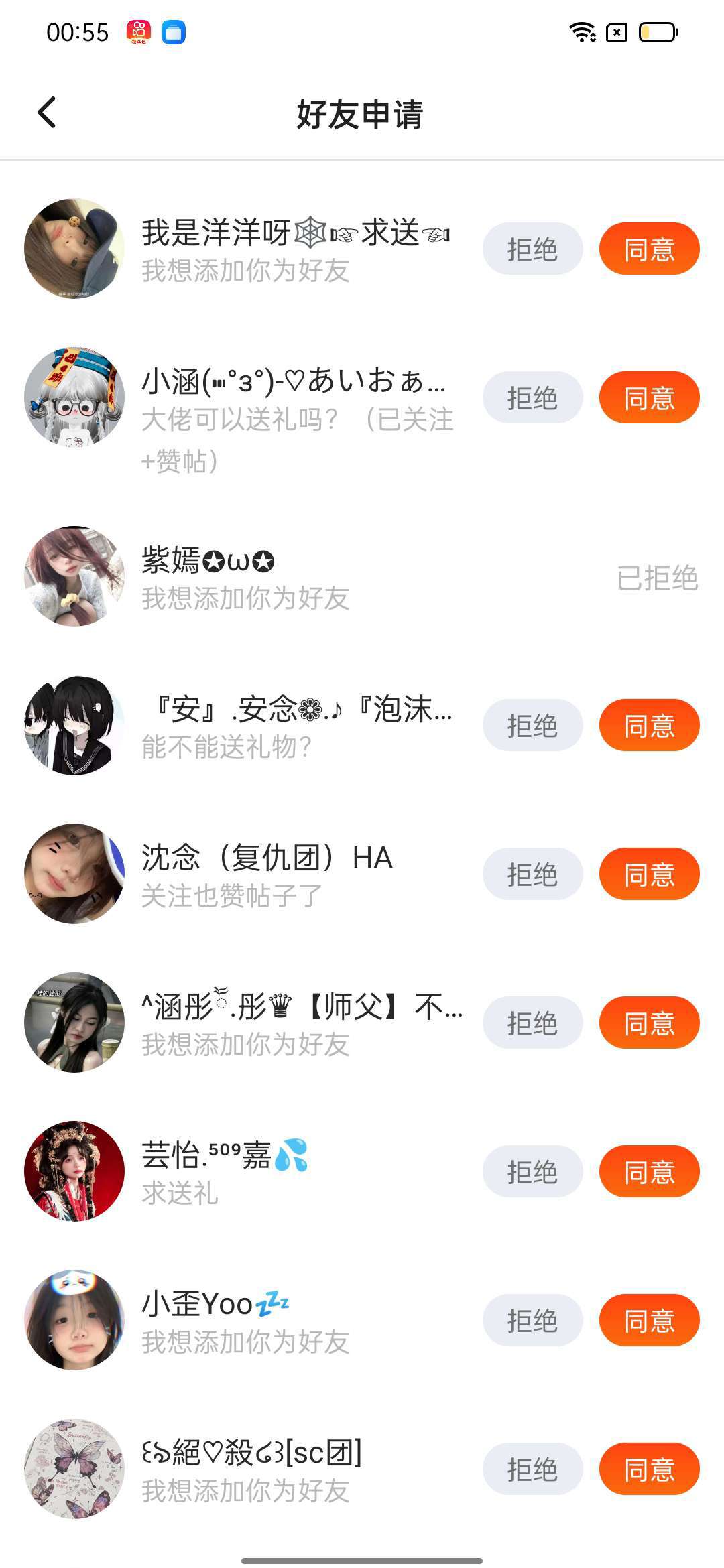Reject the request from 我是洋洋呀
This screenshot has height=1568, width=724.
[532, 249]
